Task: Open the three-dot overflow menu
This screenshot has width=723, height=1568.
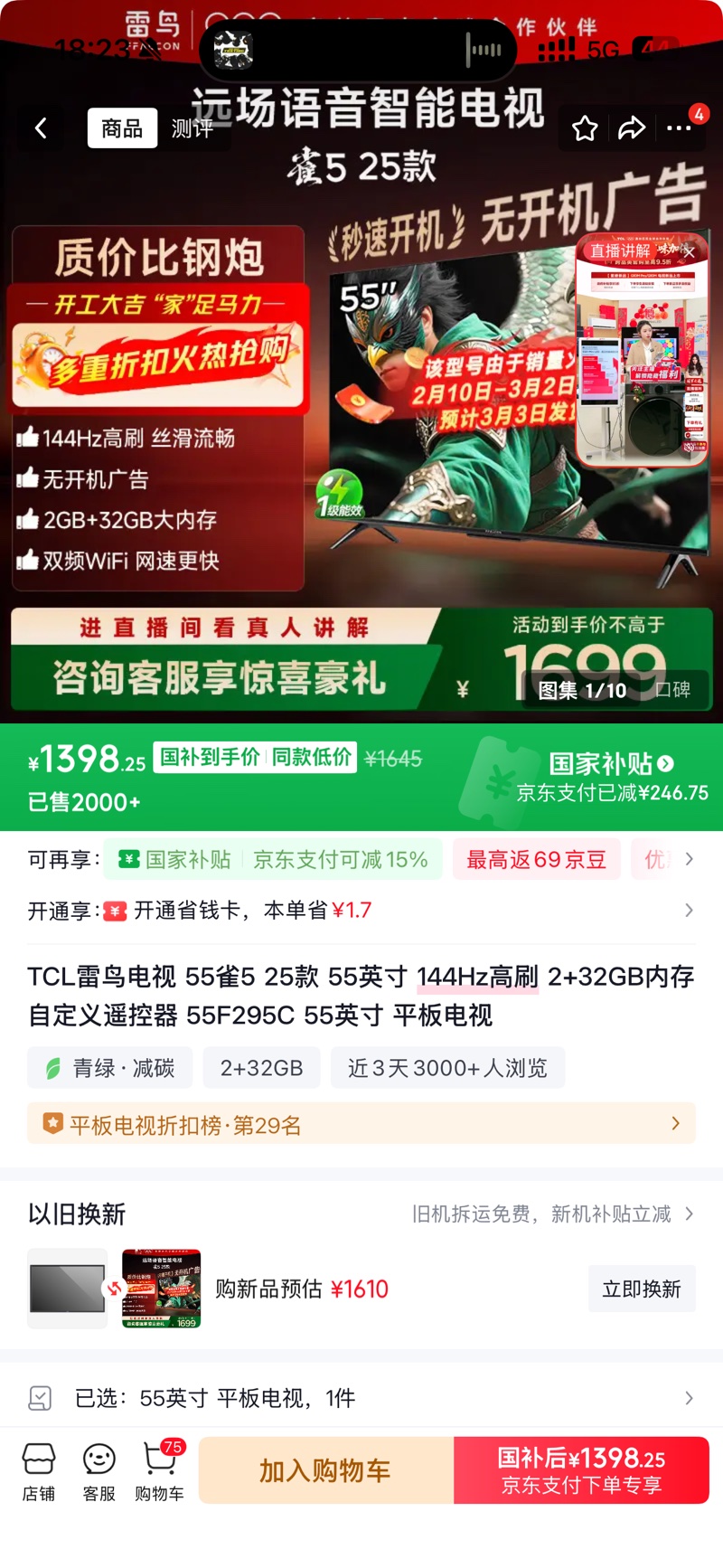Action: [x=679, y=128]
